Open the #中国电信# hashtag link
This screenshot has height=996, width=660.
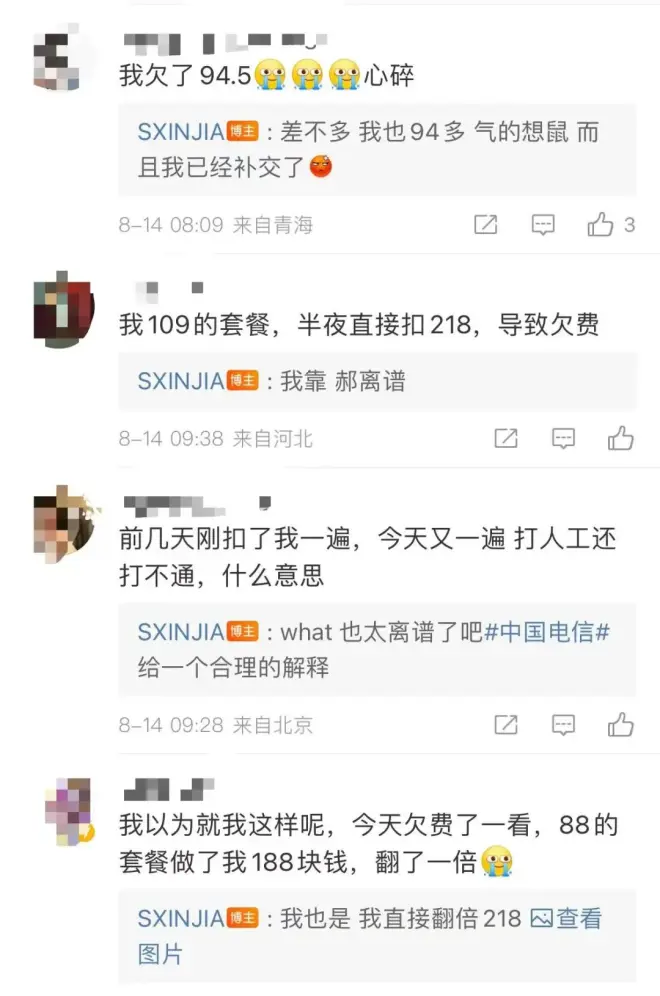[547, 632]
